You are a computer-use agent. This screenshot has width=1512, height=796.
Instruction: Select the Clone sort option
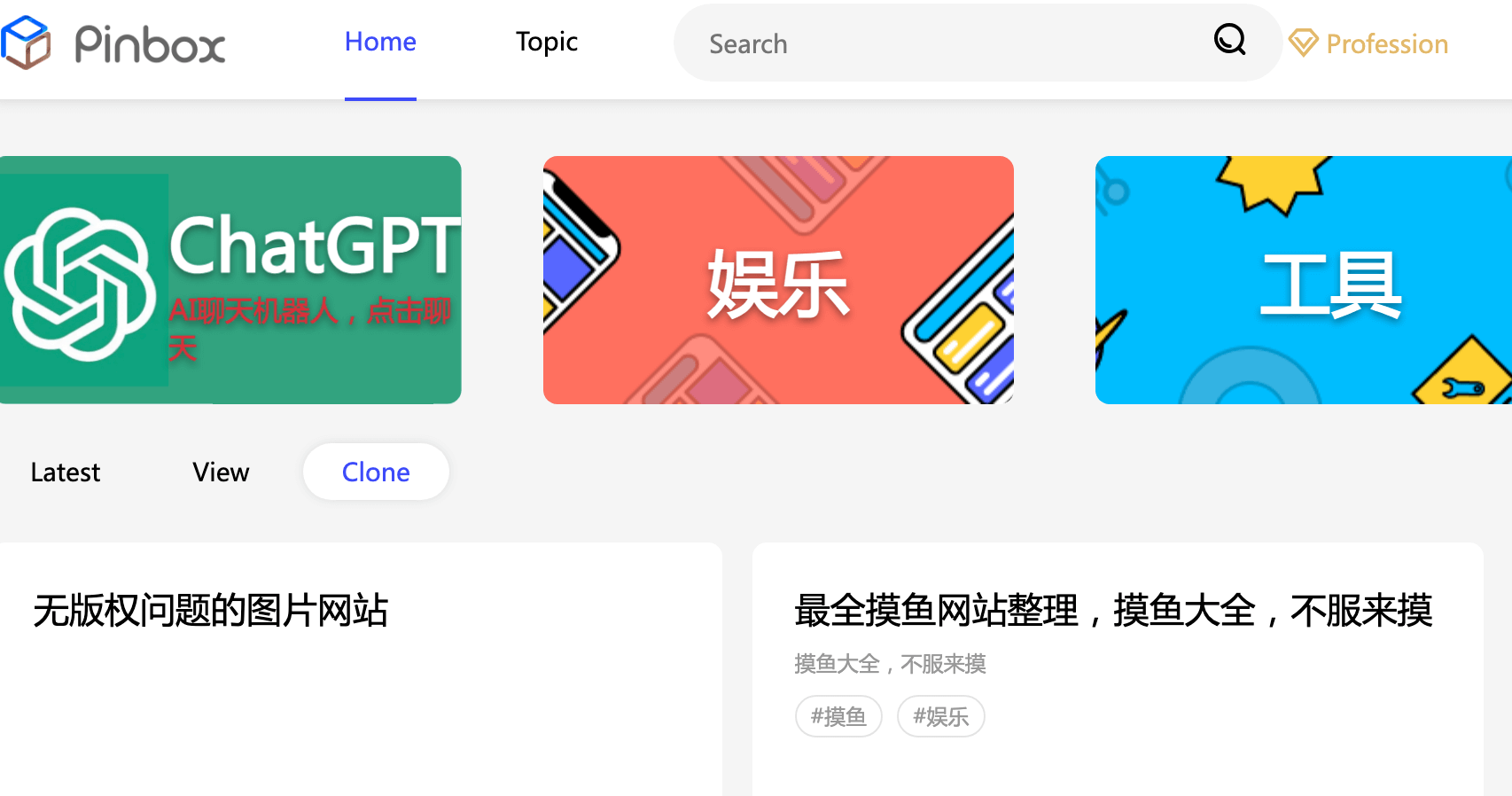[x=376, y=472]
